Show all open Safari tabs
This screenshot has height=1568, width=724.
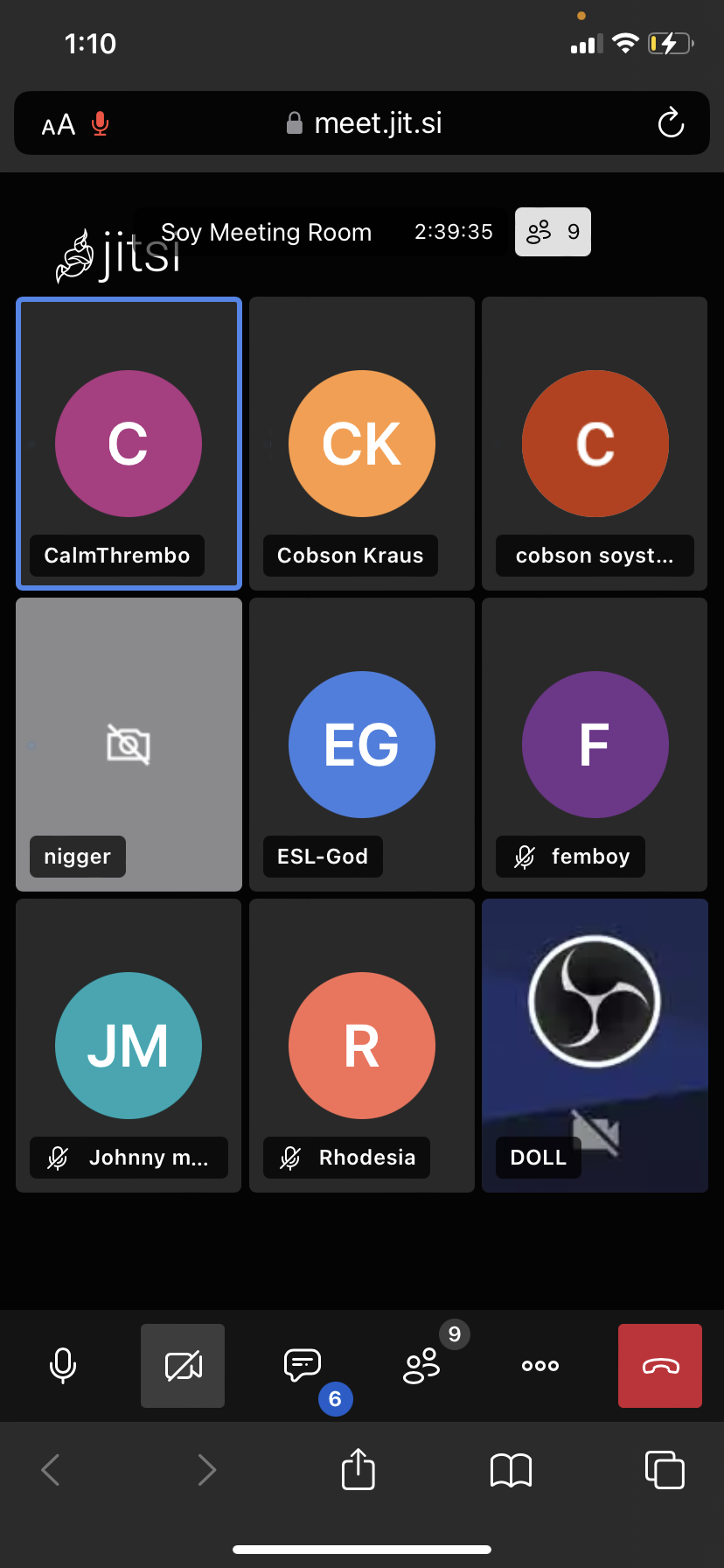(x=665, y=1469)
